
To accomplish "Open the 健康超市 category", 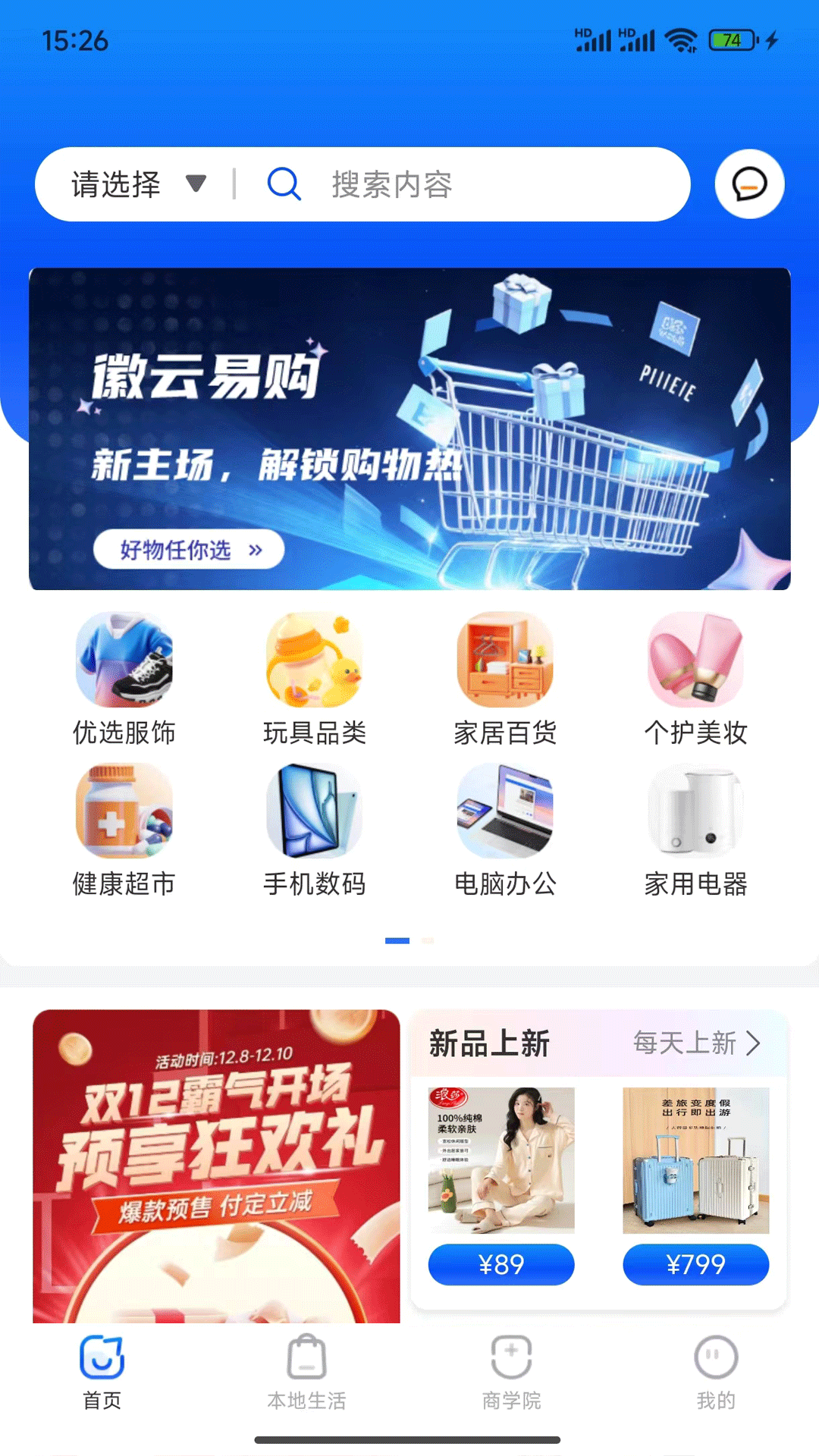I will click(x=124, y=830).
